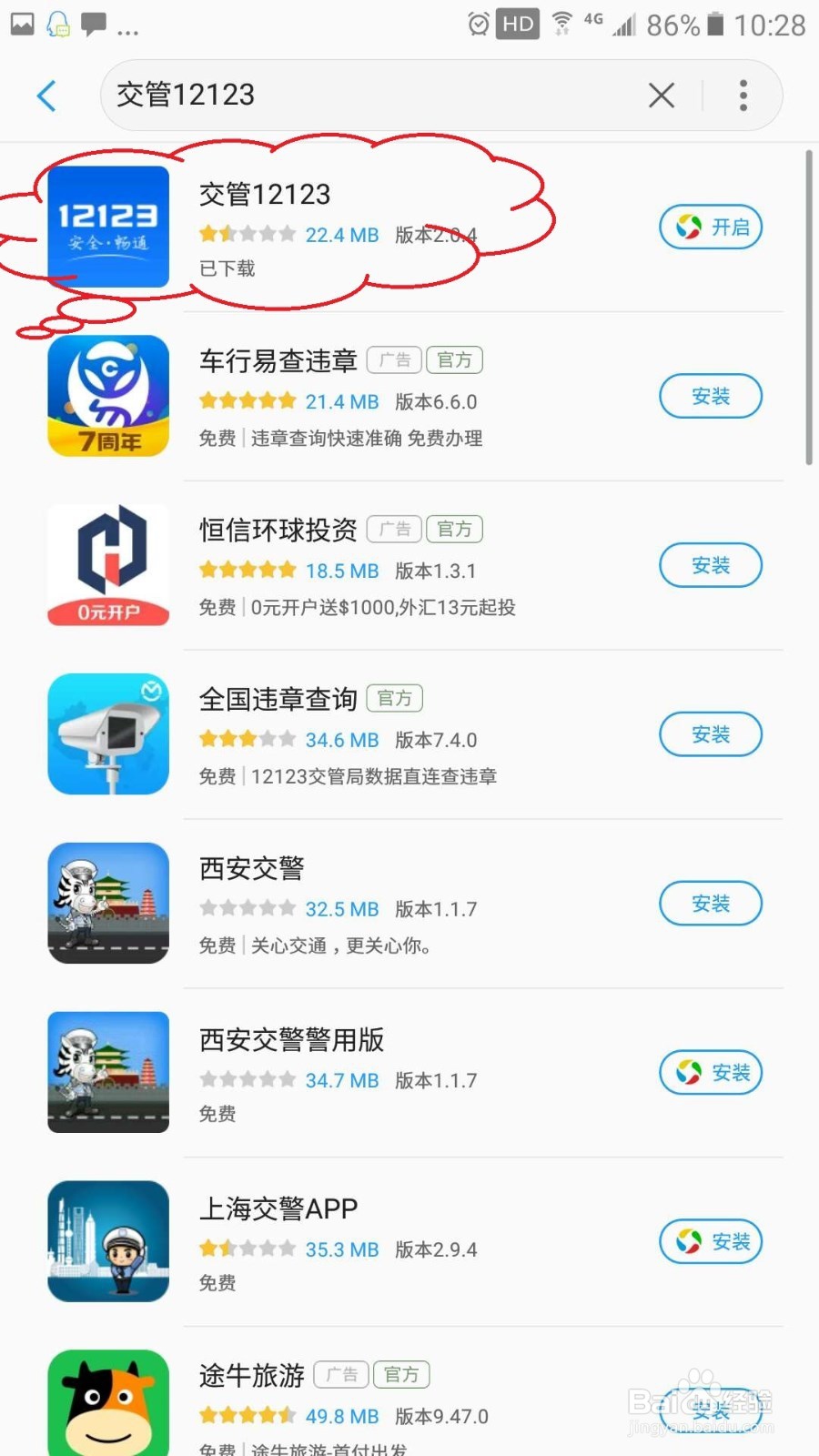Viewport: 819px width, 1456px height.
Task: Clear the search text with the X
Action: click(661, 96)
